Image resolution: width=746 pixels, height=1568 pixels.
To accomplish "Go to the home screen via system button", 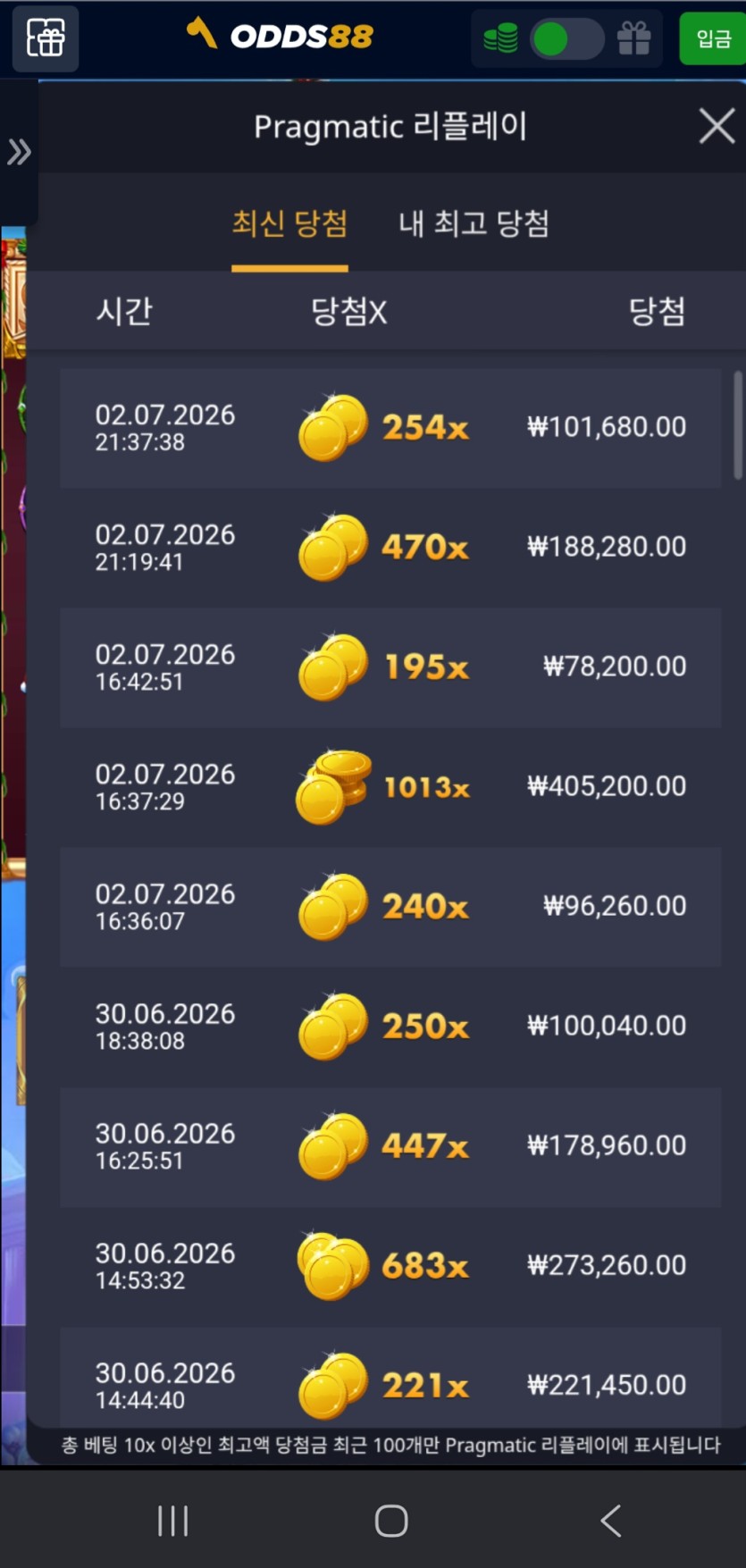I will pyautogui.click(x=391, y=1520).
